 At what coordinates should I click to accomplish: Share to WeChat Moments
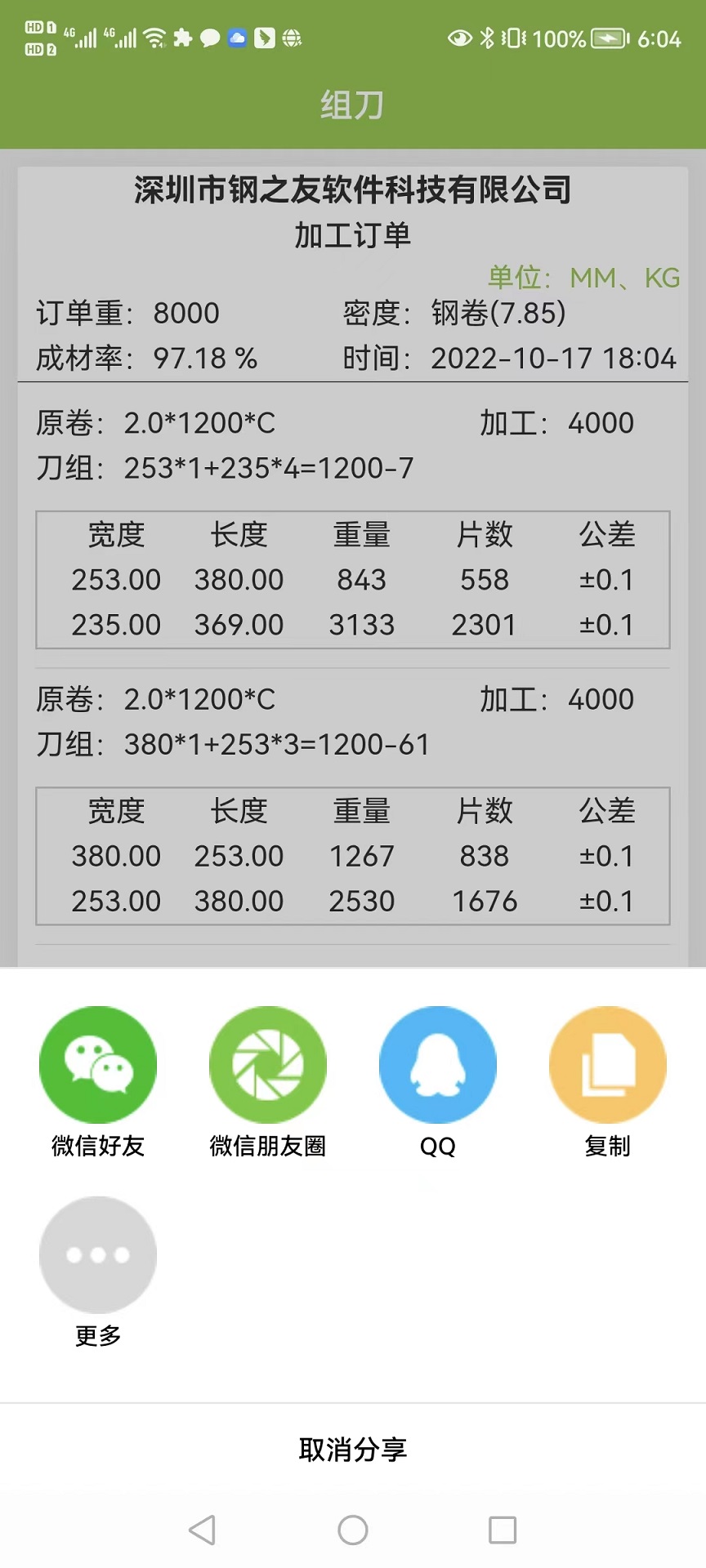coord(267,1064)
